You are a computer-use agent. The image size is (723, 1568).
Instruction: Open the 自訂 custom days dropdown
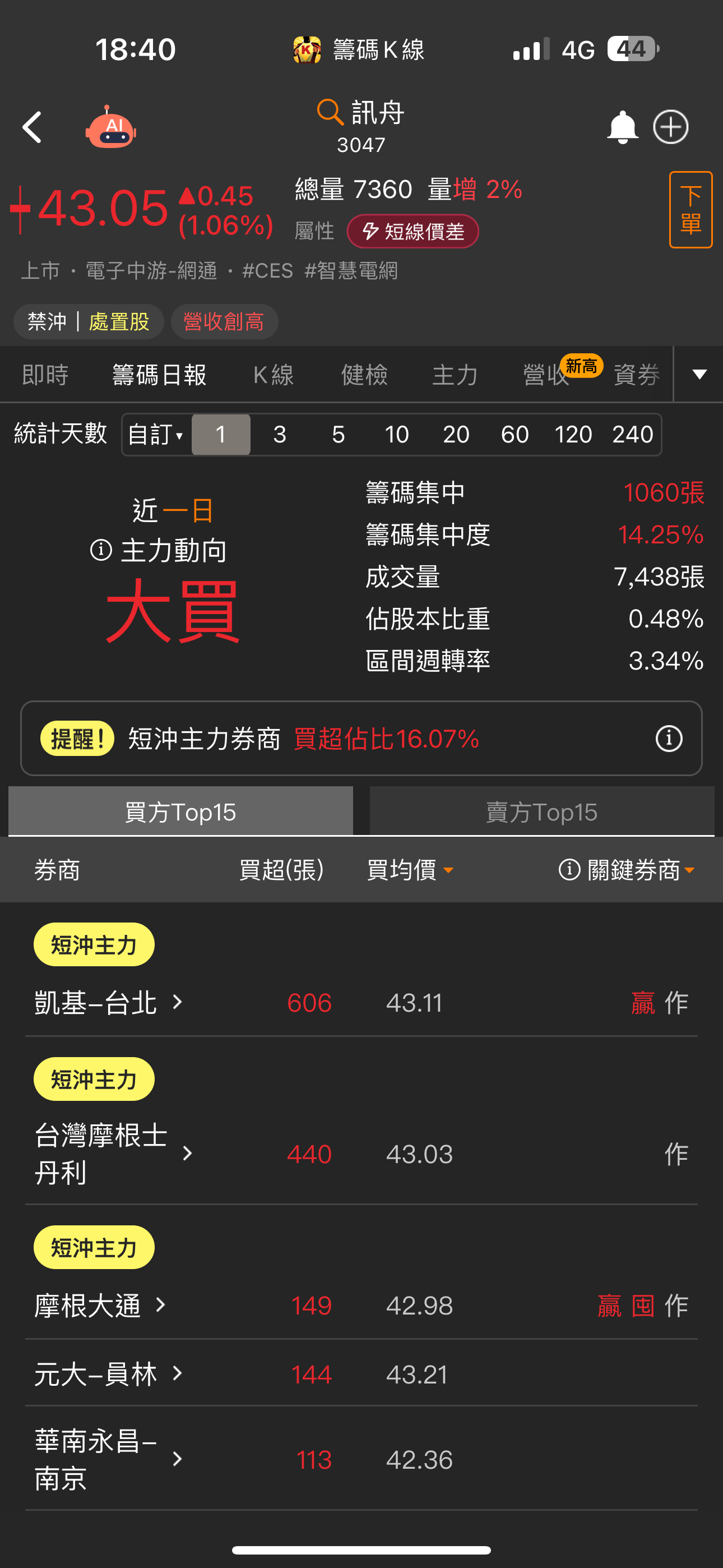pos(154,434)
